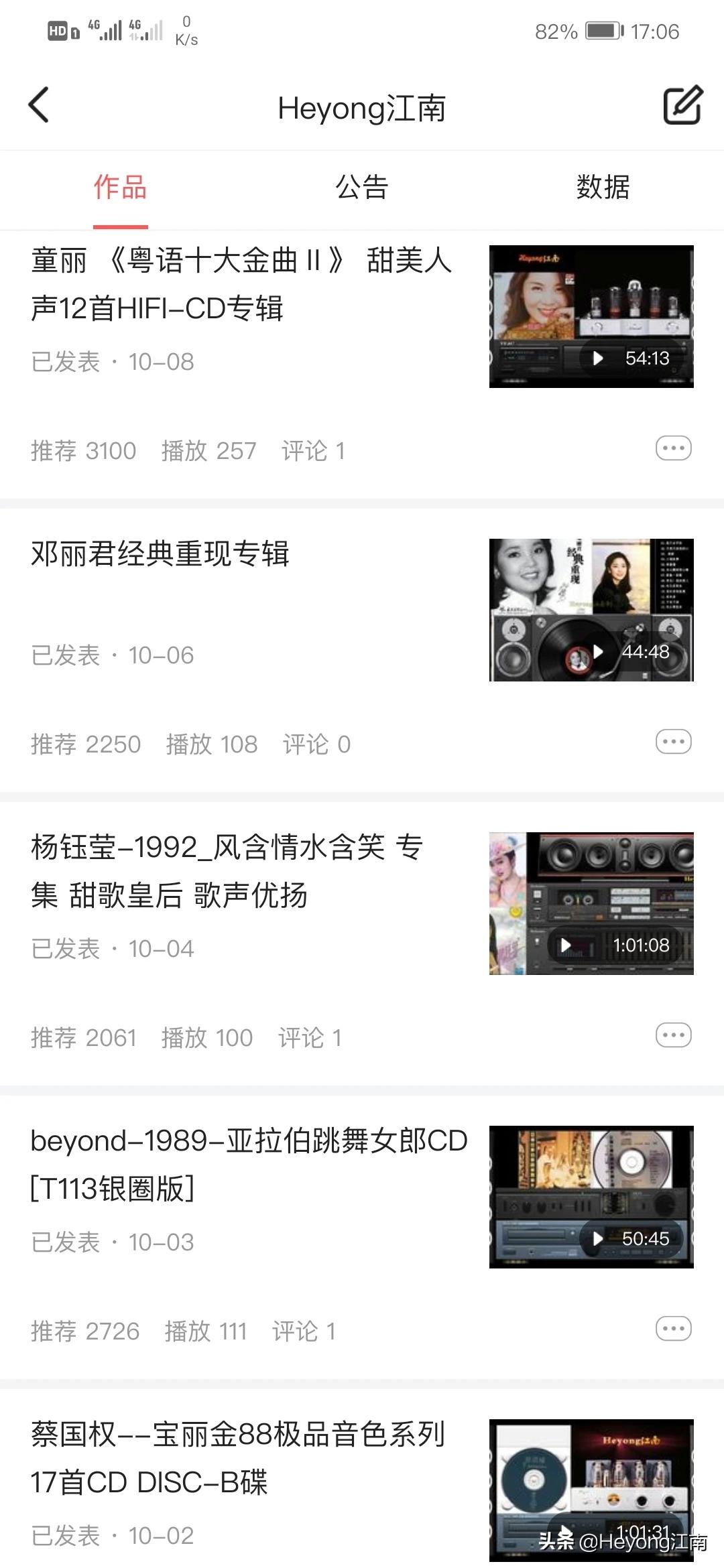The image size is (724, 1568).
Task: Open more options for the 杨钰莹 post
Action: (673, 1035)
